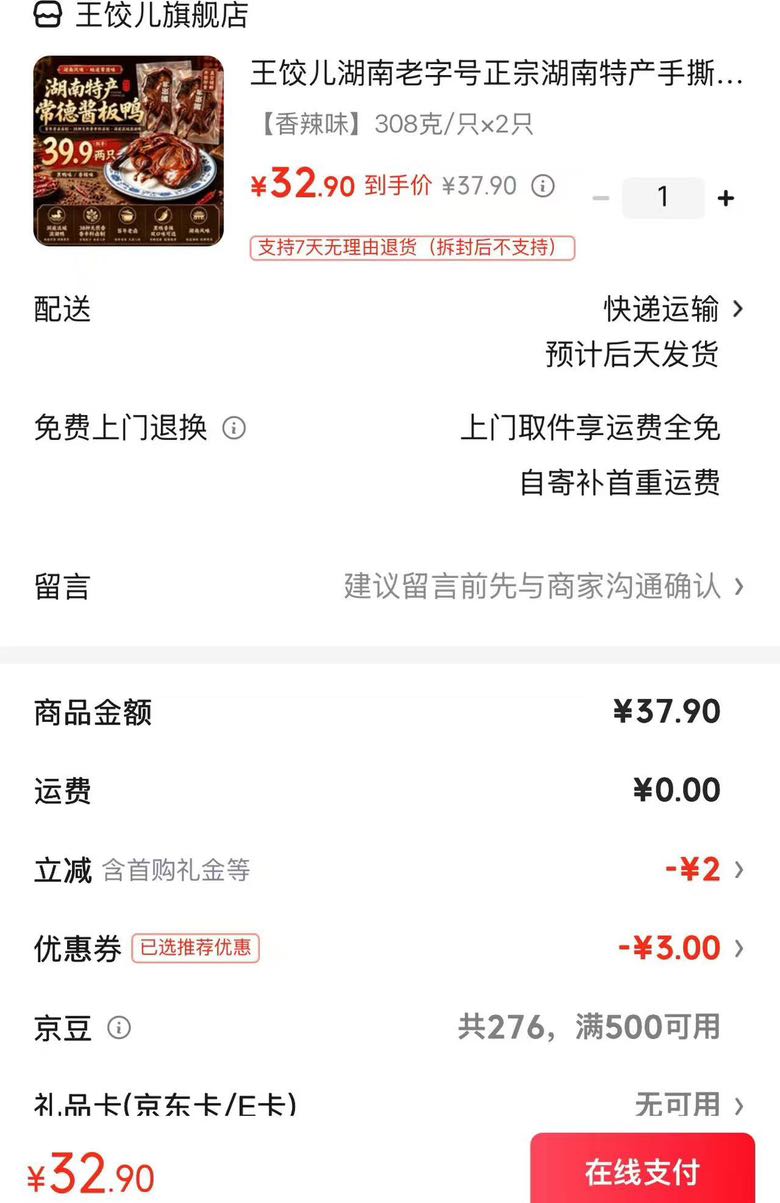
Task: Increase quantity with the plus button
Action: click(726, 198)
